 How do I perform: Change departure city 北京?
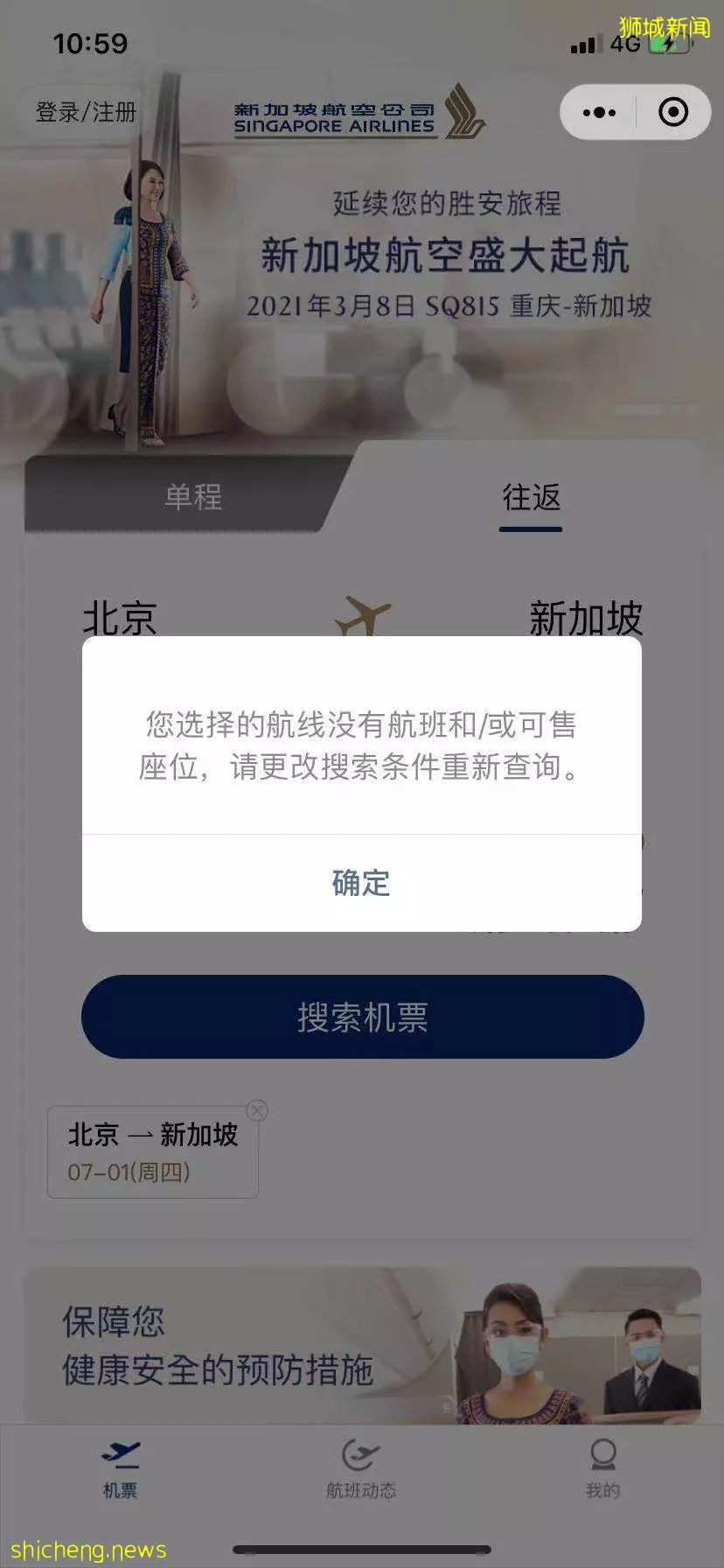pyautogui.click(x=120, y=617)
